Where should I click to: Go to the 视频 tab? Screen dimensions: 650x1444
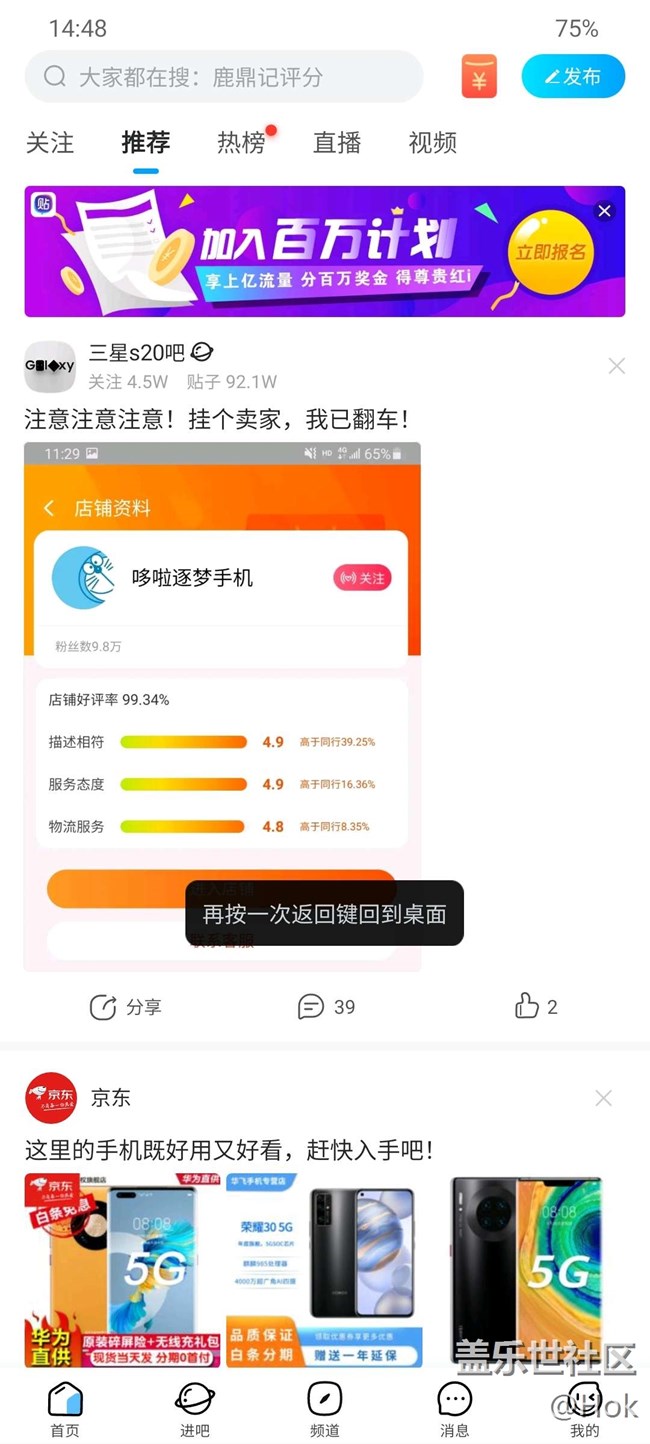click(x=433, y=143)
